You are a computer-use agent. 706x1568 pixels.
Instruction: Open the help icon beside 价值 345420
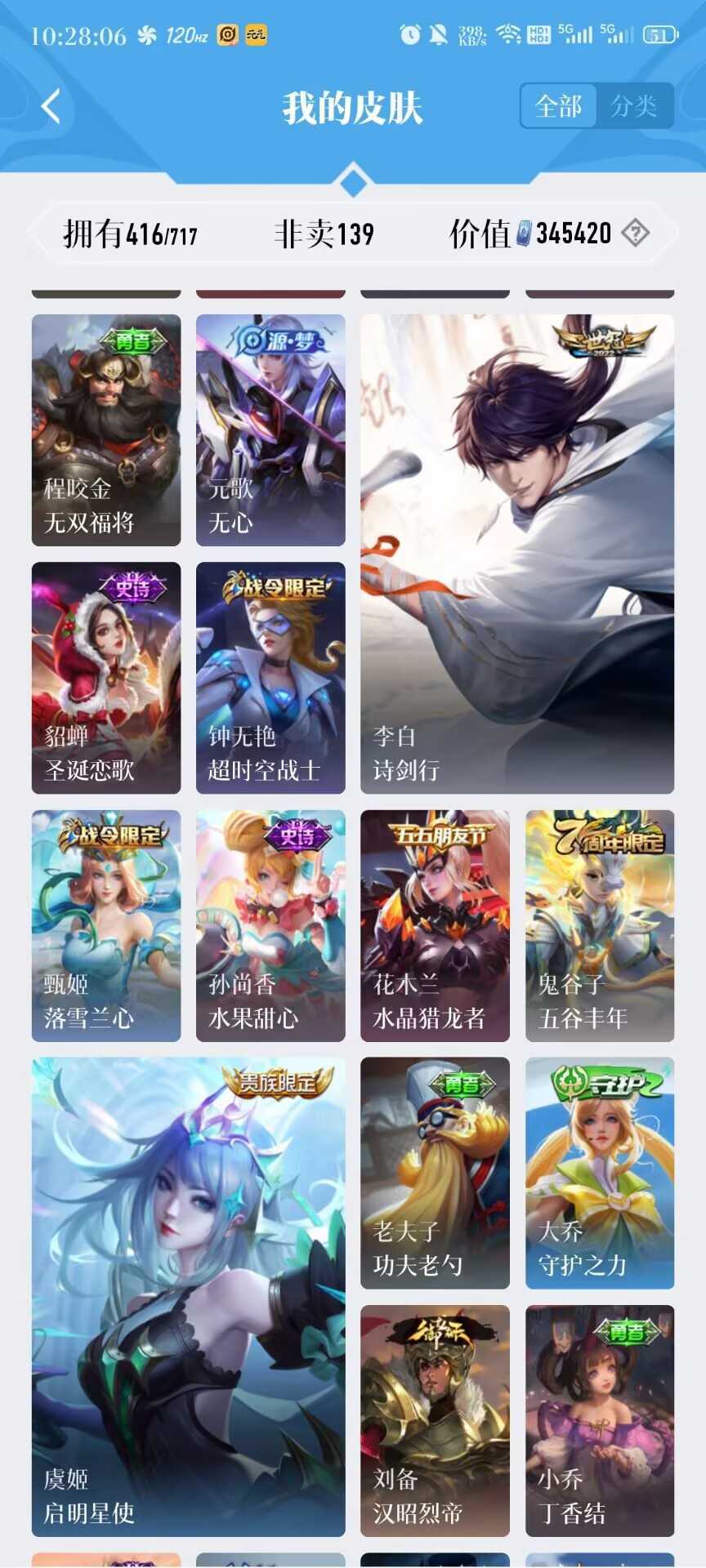tap(635, 234)
